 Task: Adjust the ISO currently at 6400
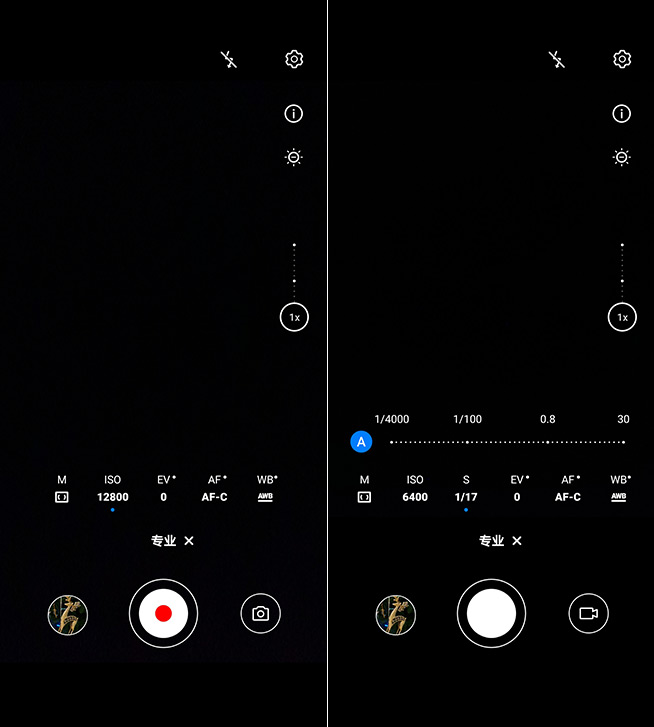pyautogui.click(x=415, y=489)
